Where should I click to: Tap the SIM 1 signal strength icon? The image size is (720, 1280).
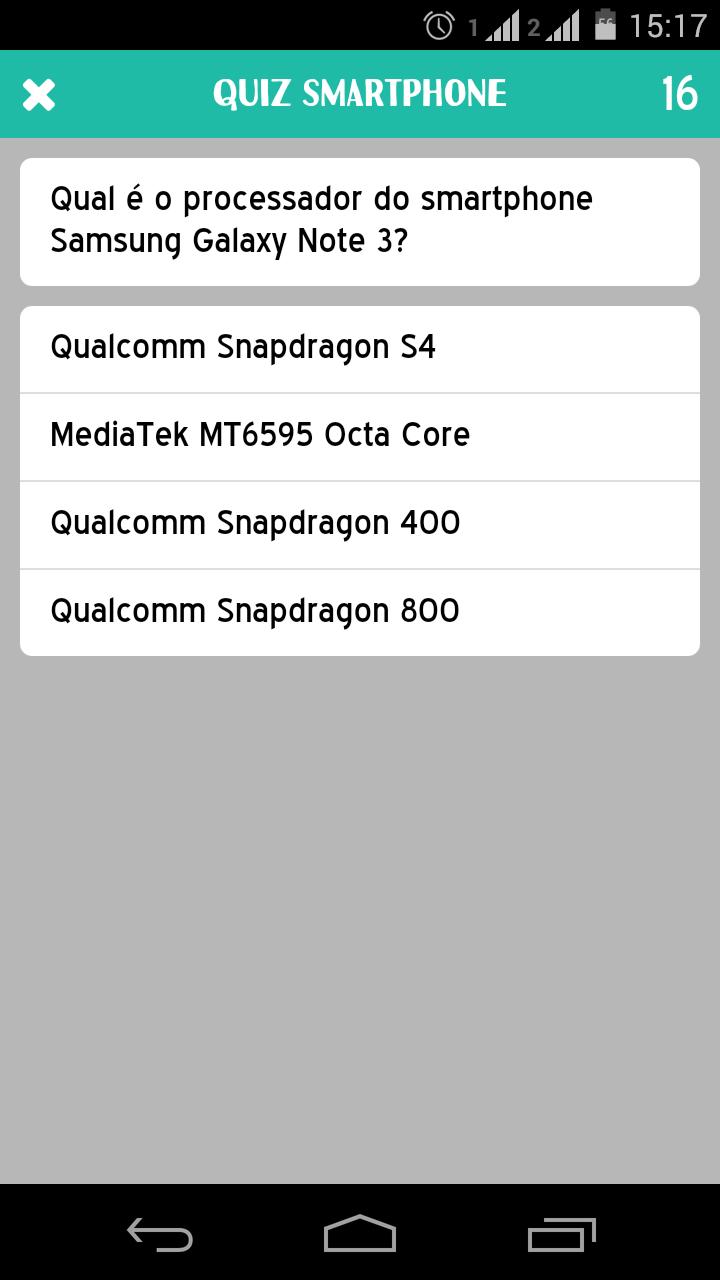(x=502, y=25)
